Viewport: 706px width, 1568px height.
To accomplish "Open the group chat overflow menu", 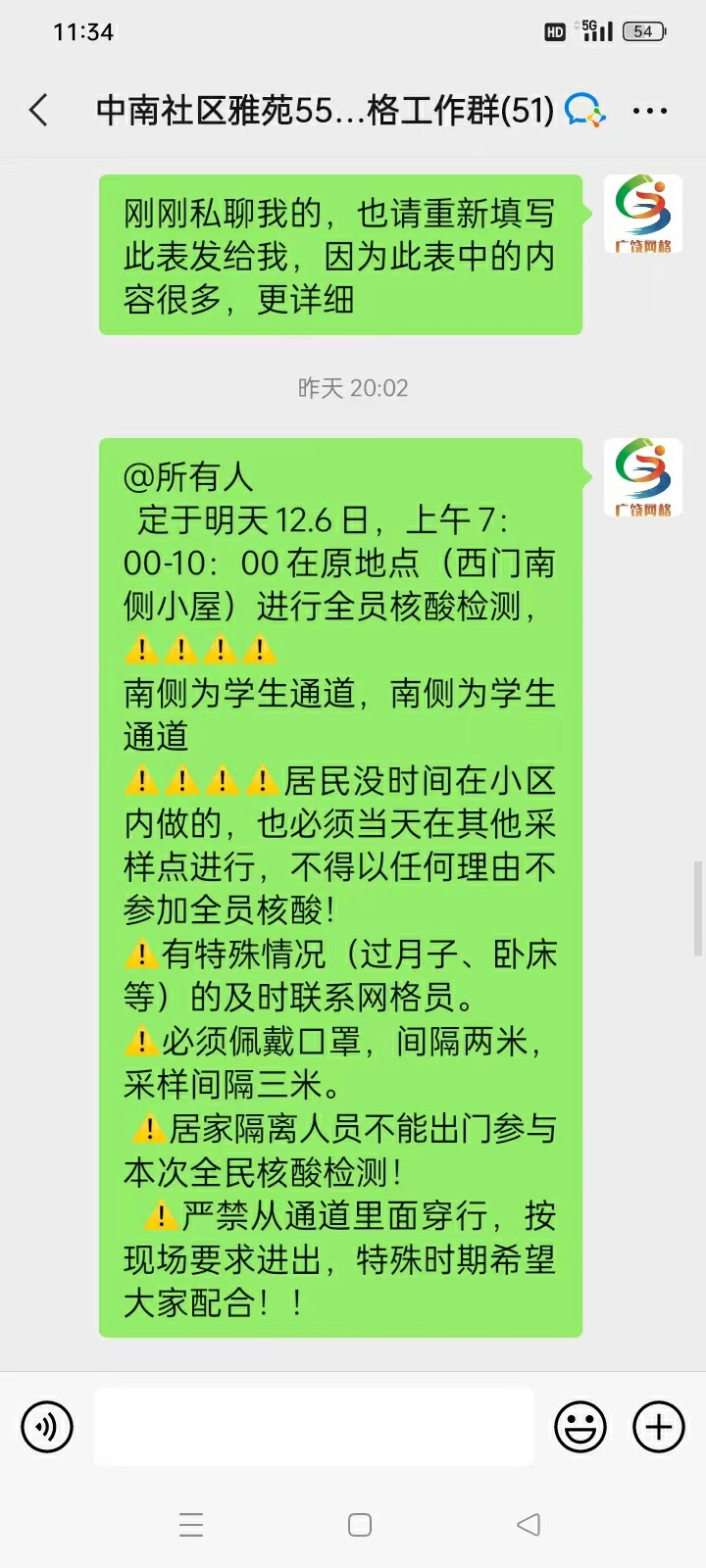I will [x=650, y=111].
